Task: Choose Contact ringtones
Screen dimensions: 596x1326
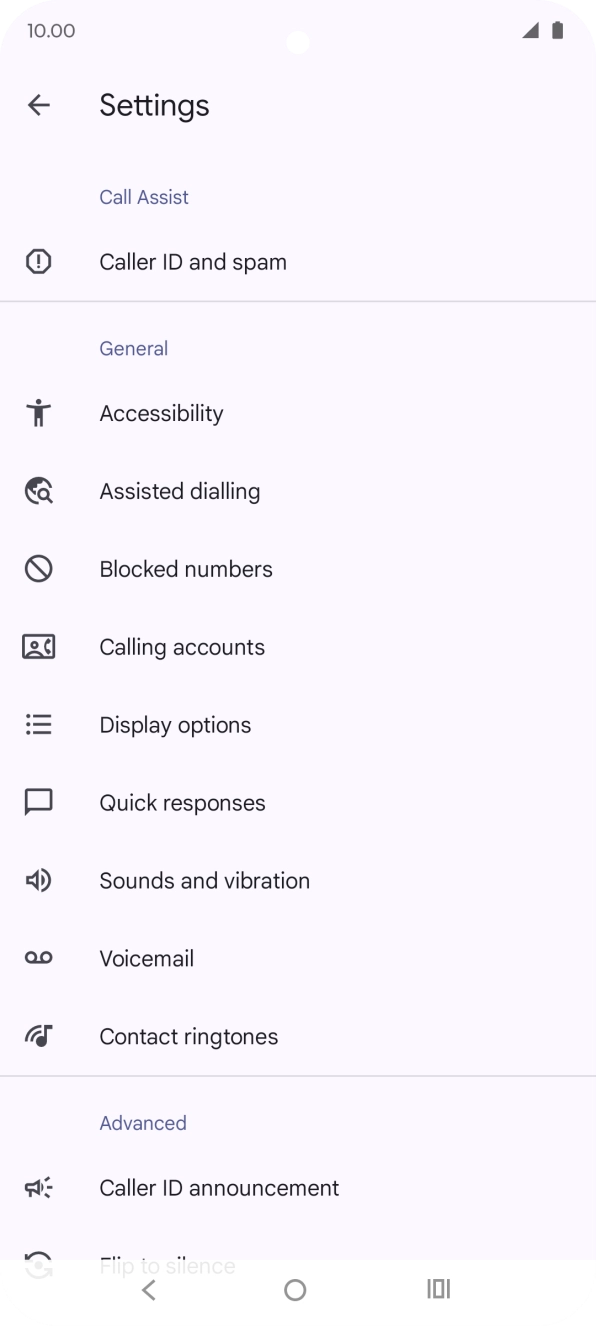Action: (298, 1036)
